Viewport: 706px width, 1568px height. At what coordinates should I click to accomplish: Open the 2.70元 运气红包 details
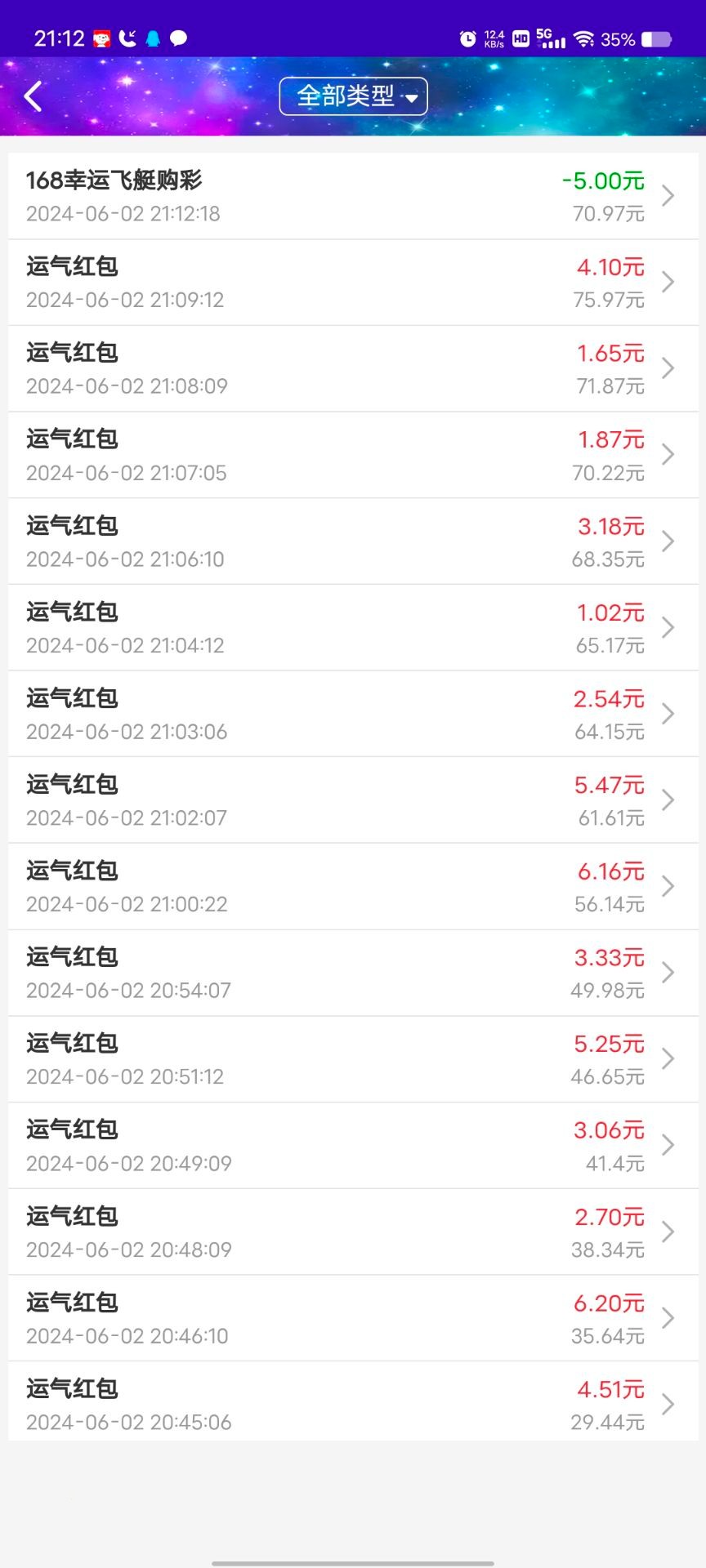tap(353, 1232)
